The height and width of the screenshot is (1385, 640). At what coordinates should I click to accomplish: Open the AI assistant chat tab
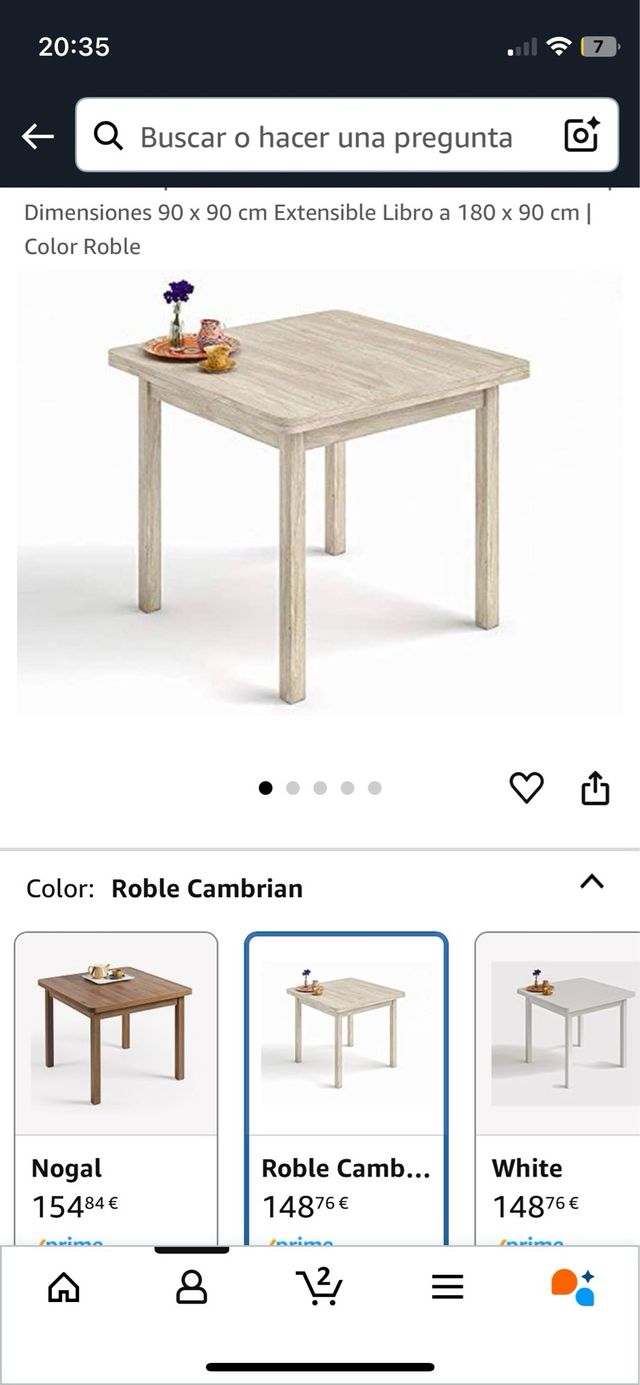coord(574,1287)
